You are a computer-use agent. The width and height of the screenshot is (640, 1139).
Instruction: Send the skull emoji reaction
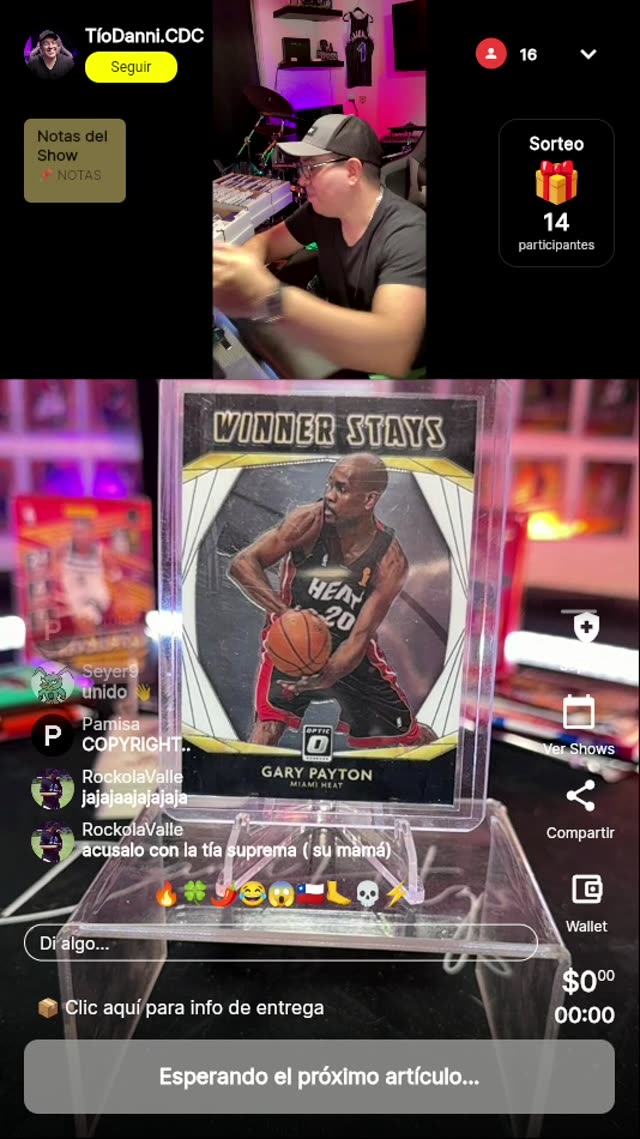coord(367,895)
